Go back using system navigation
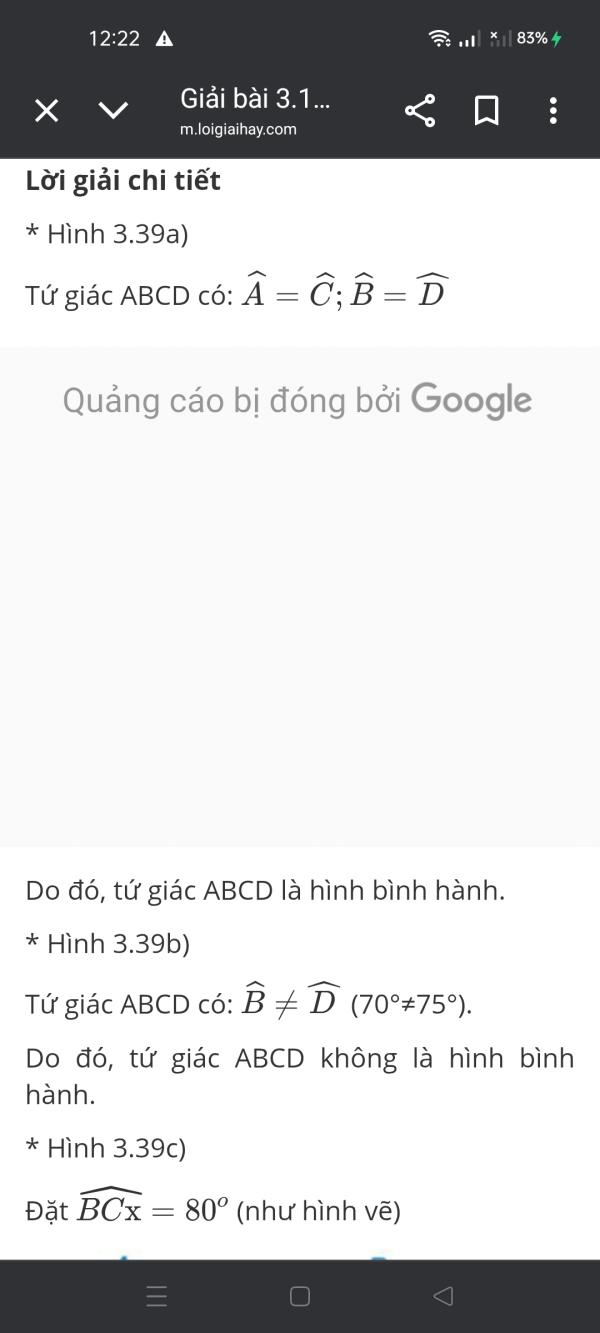 pos(443,1296)
